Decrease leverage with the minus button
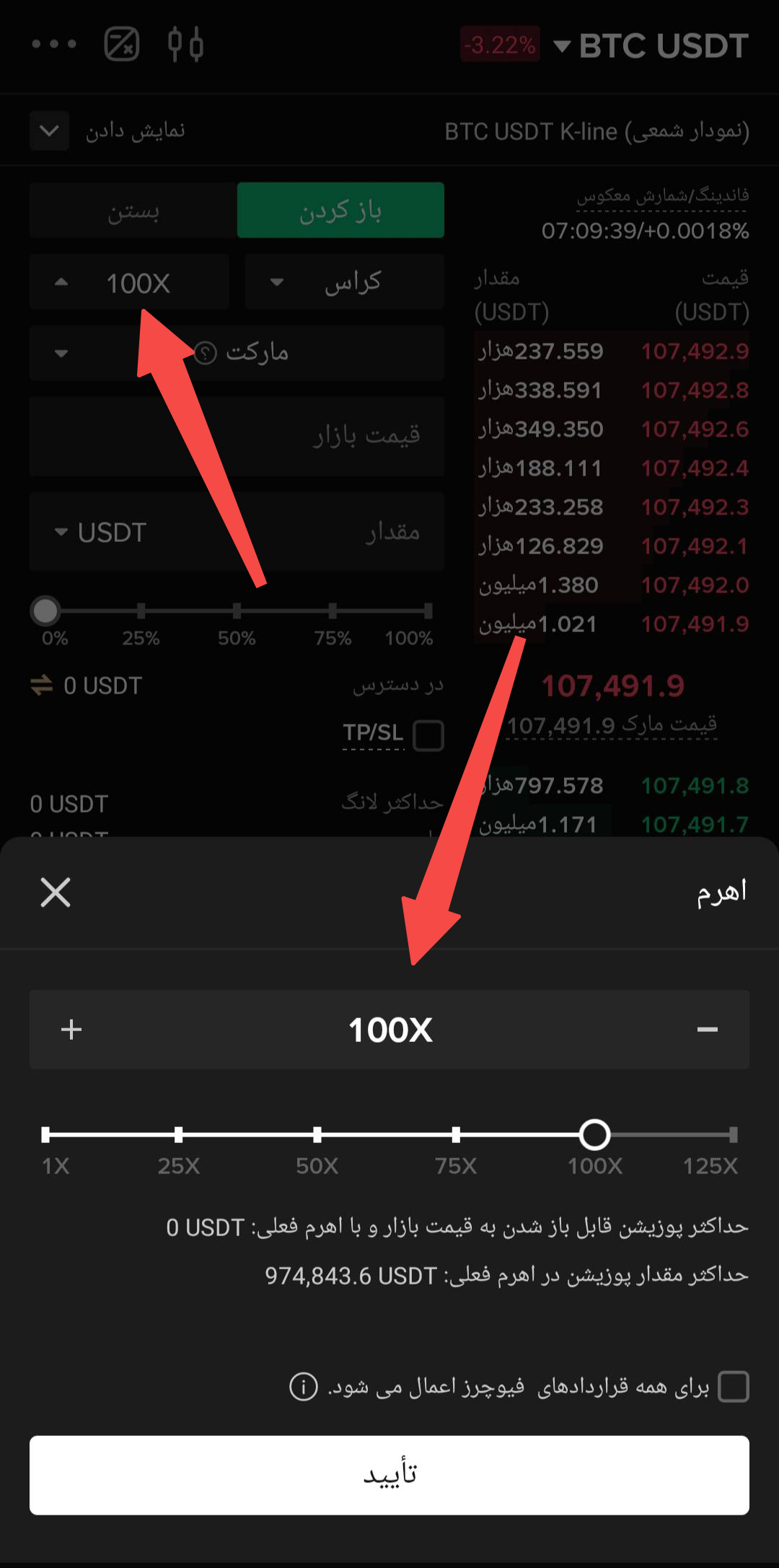 point(707,1030)
